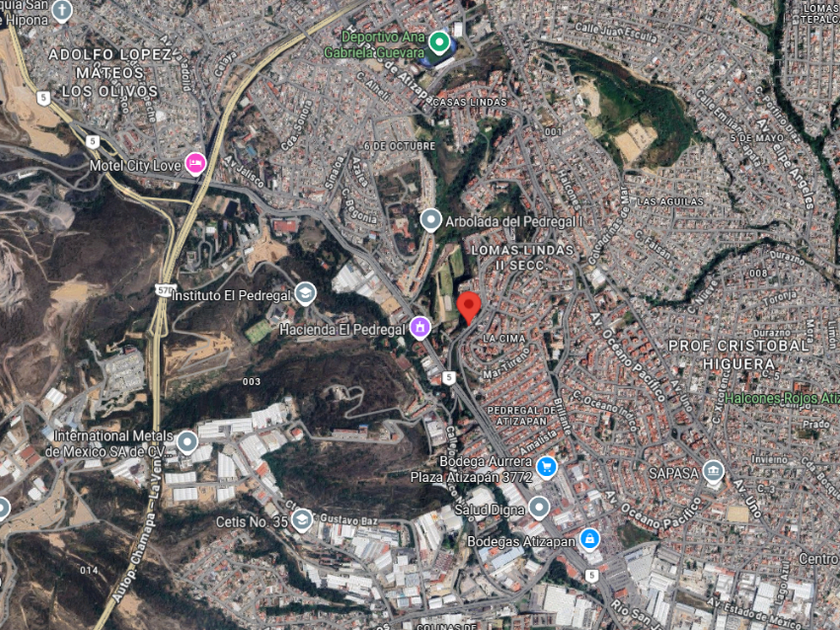Viewport: 840px width, 630px height.
Task: Select the Instituto El Pedregal school pin
Action: point(305,293)
